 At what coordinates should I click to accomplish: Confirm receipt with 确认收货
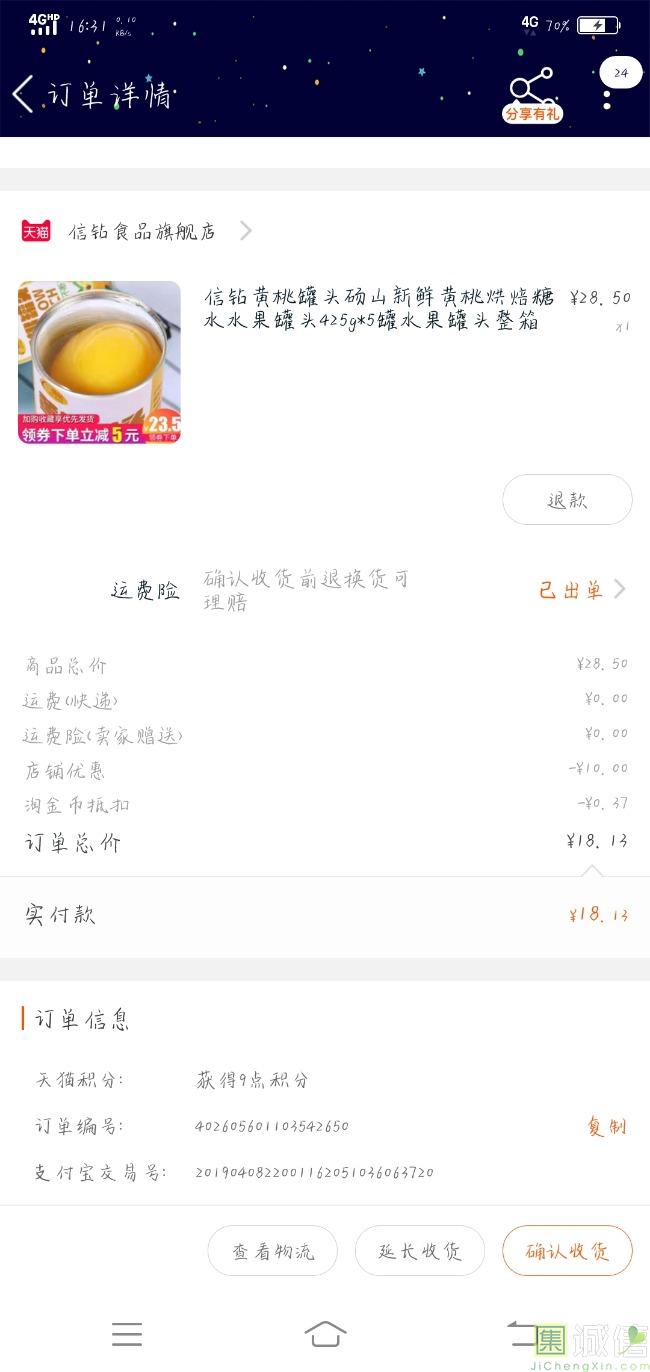[567, 1251]
